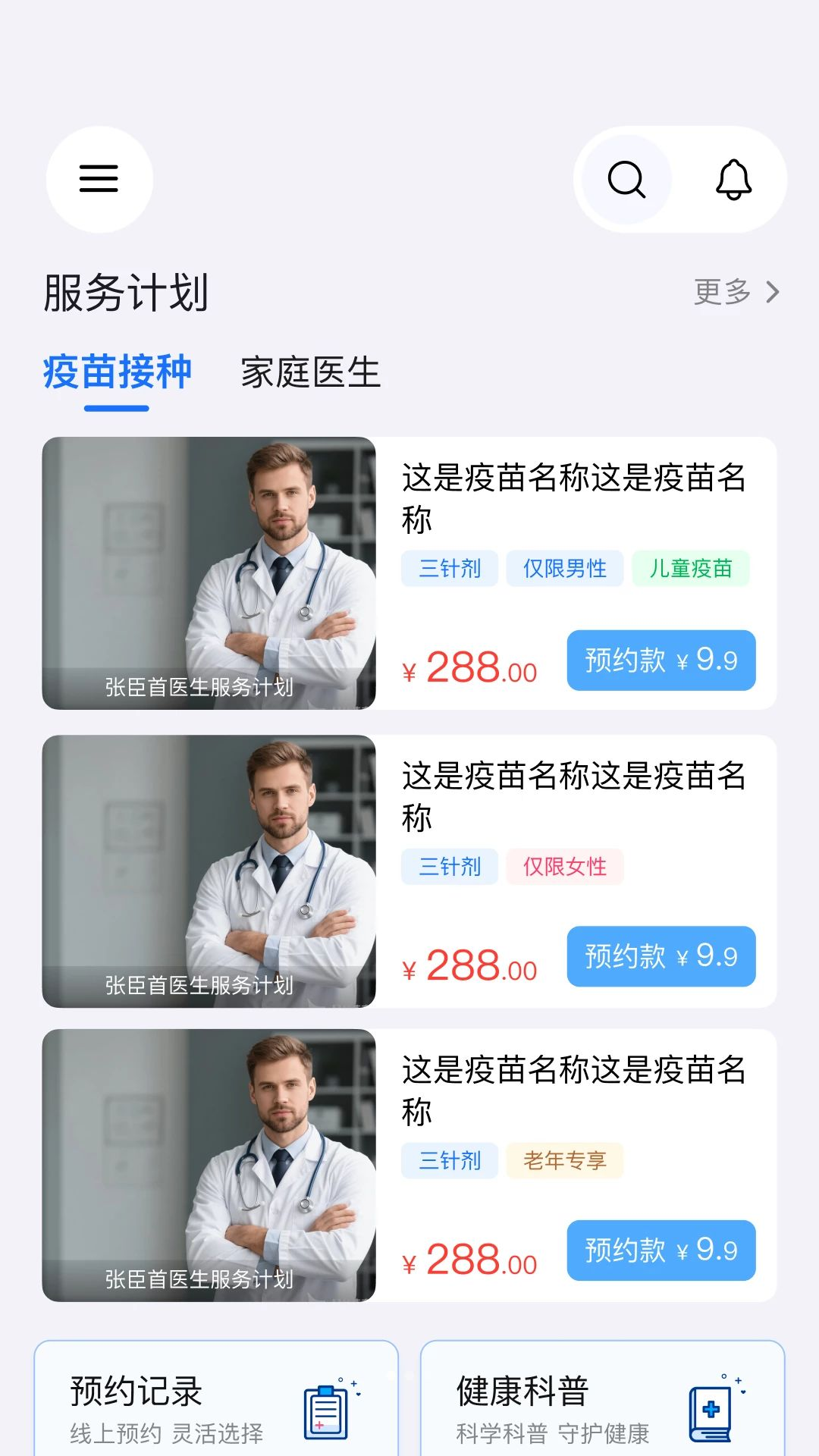This screenshot has width=819, height=1456.
Task: Book 预约款 ¥9.9 on the 仅限女性 vaccine
Action: (x=661, y=956)
